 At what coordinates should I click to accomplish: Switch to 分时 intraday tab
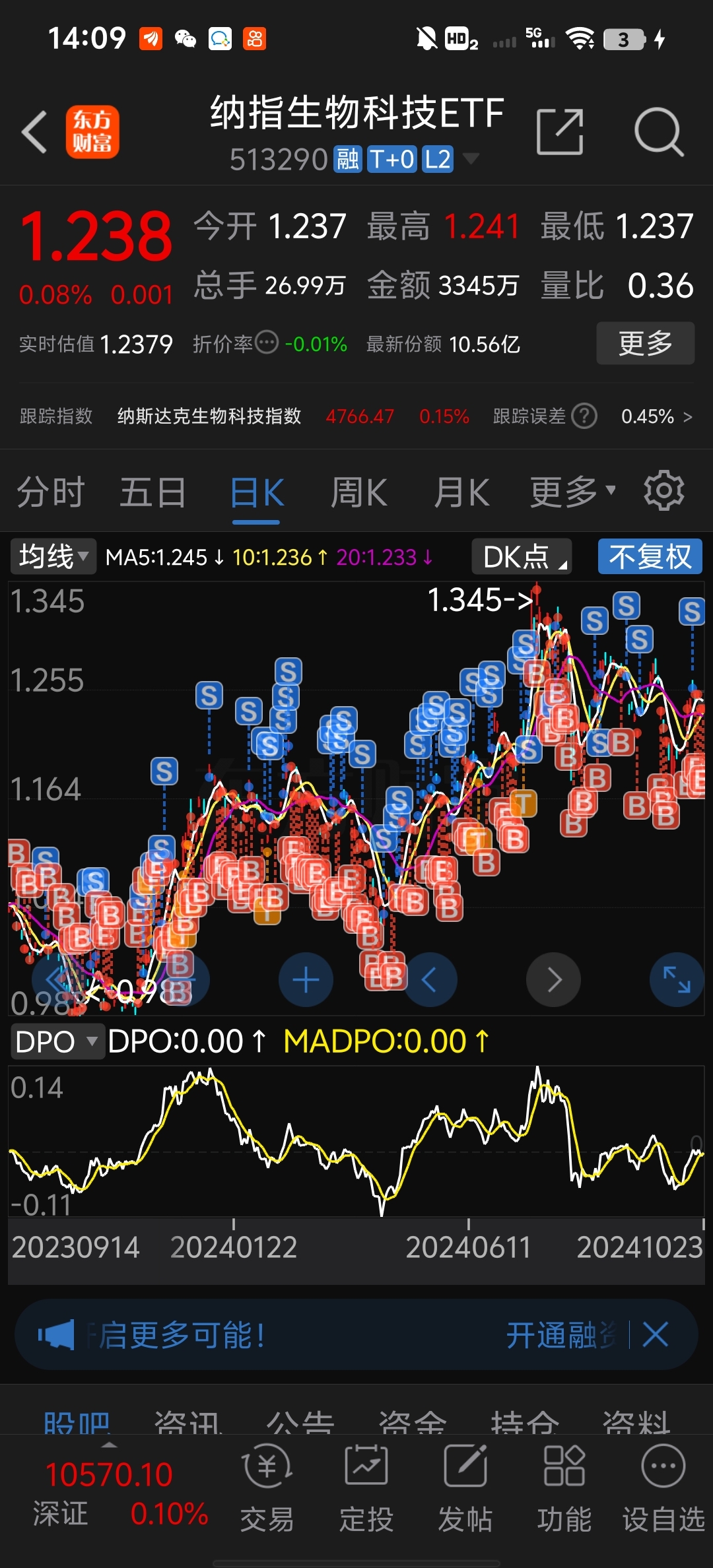(51, 491)
